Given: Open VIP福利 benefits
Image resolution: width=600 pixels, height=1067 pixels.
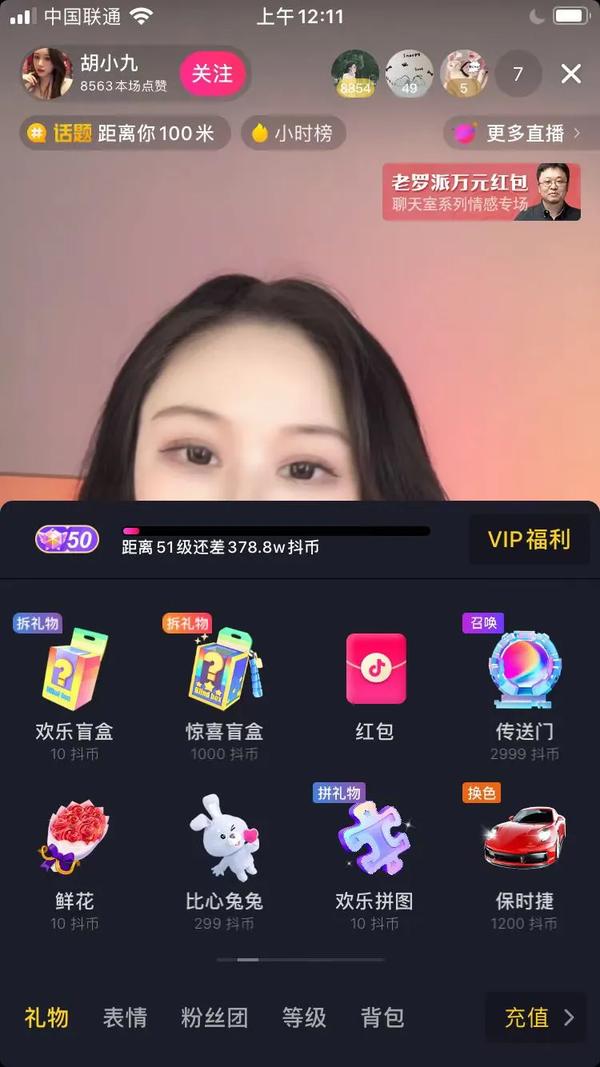Looking at the screenshot, I should click(x=529, y=540).
